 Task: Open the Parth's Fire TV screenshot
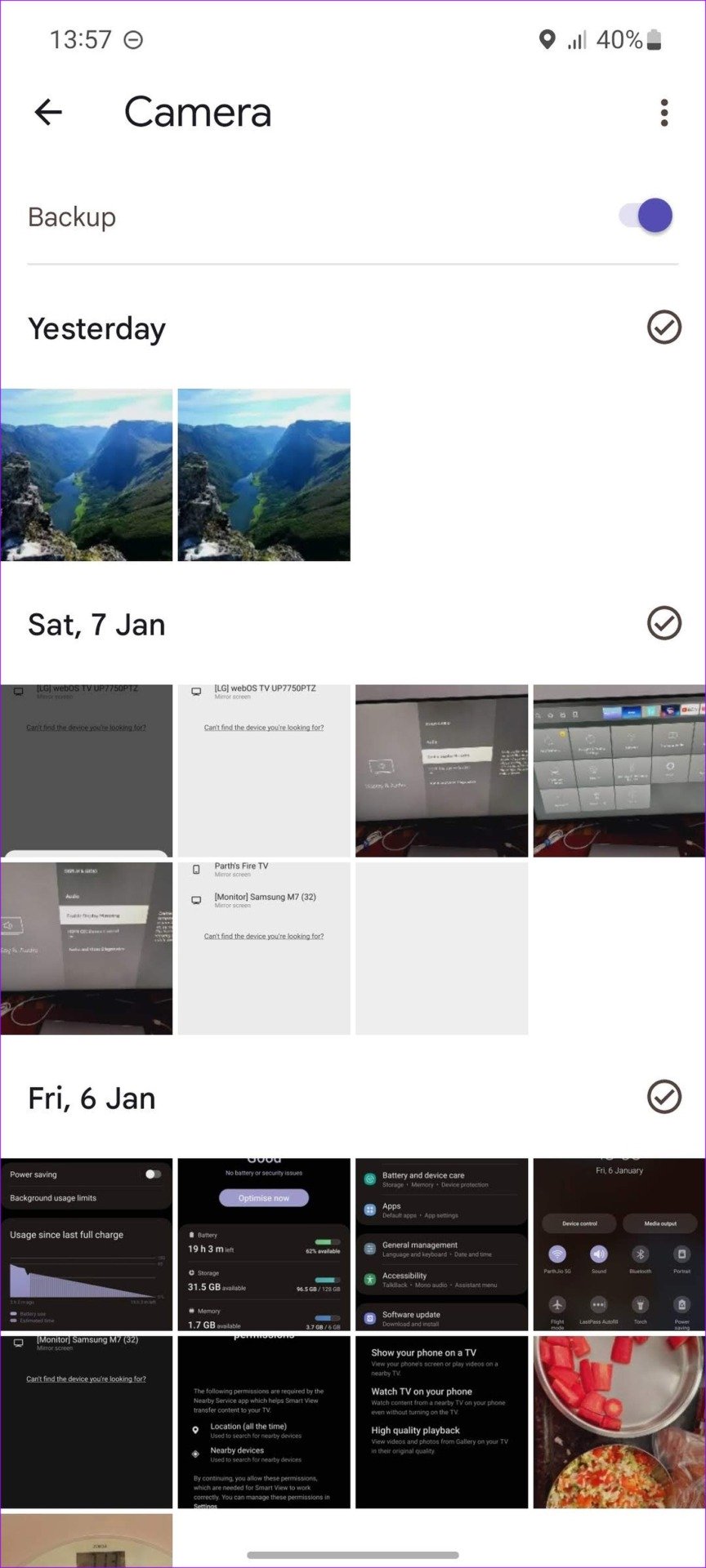pyautogui.click(x=264, y=947)
